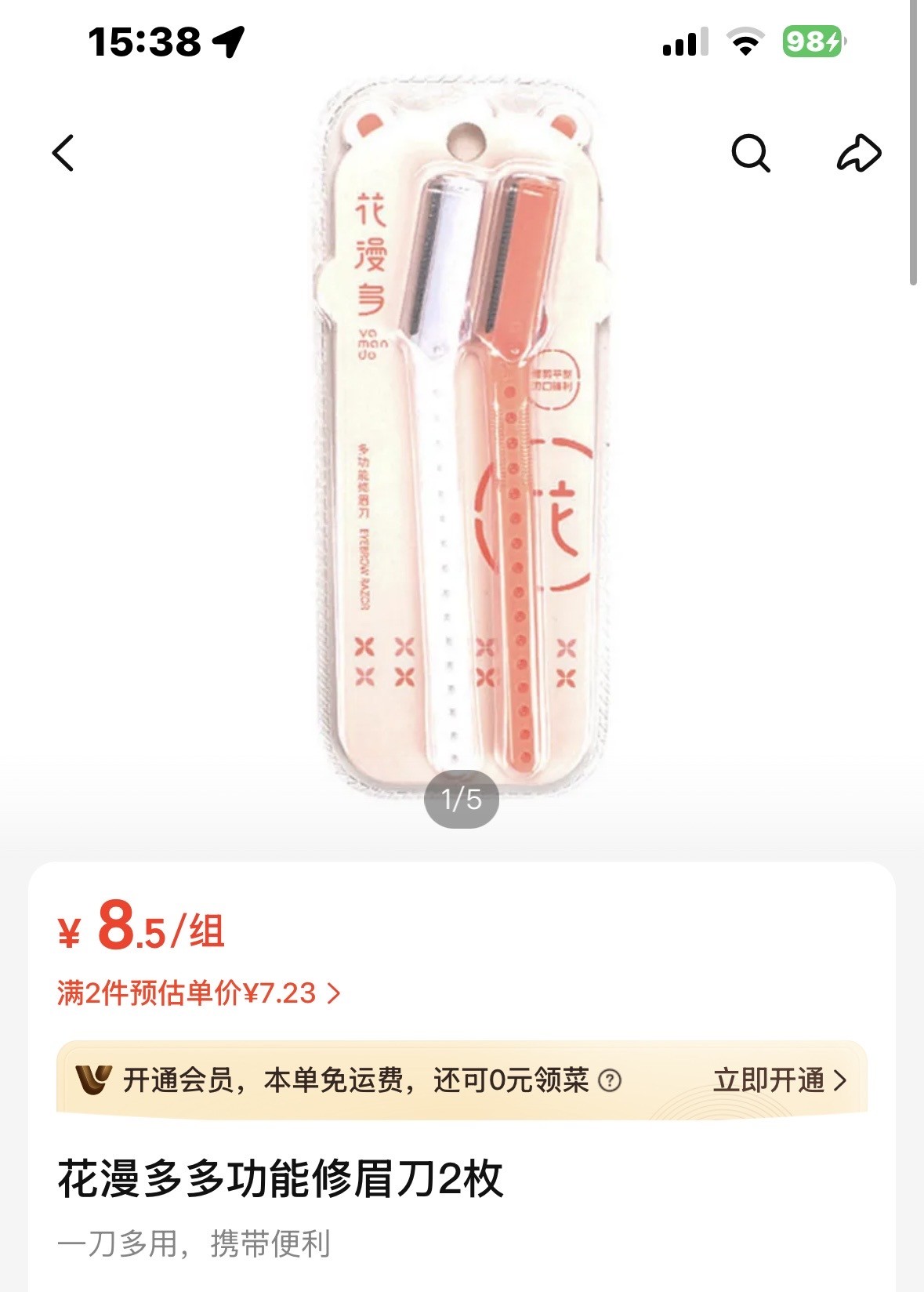Open the 满2件预估单价¥7.23 discount details

pyautogui.click(x=199, y=993)
